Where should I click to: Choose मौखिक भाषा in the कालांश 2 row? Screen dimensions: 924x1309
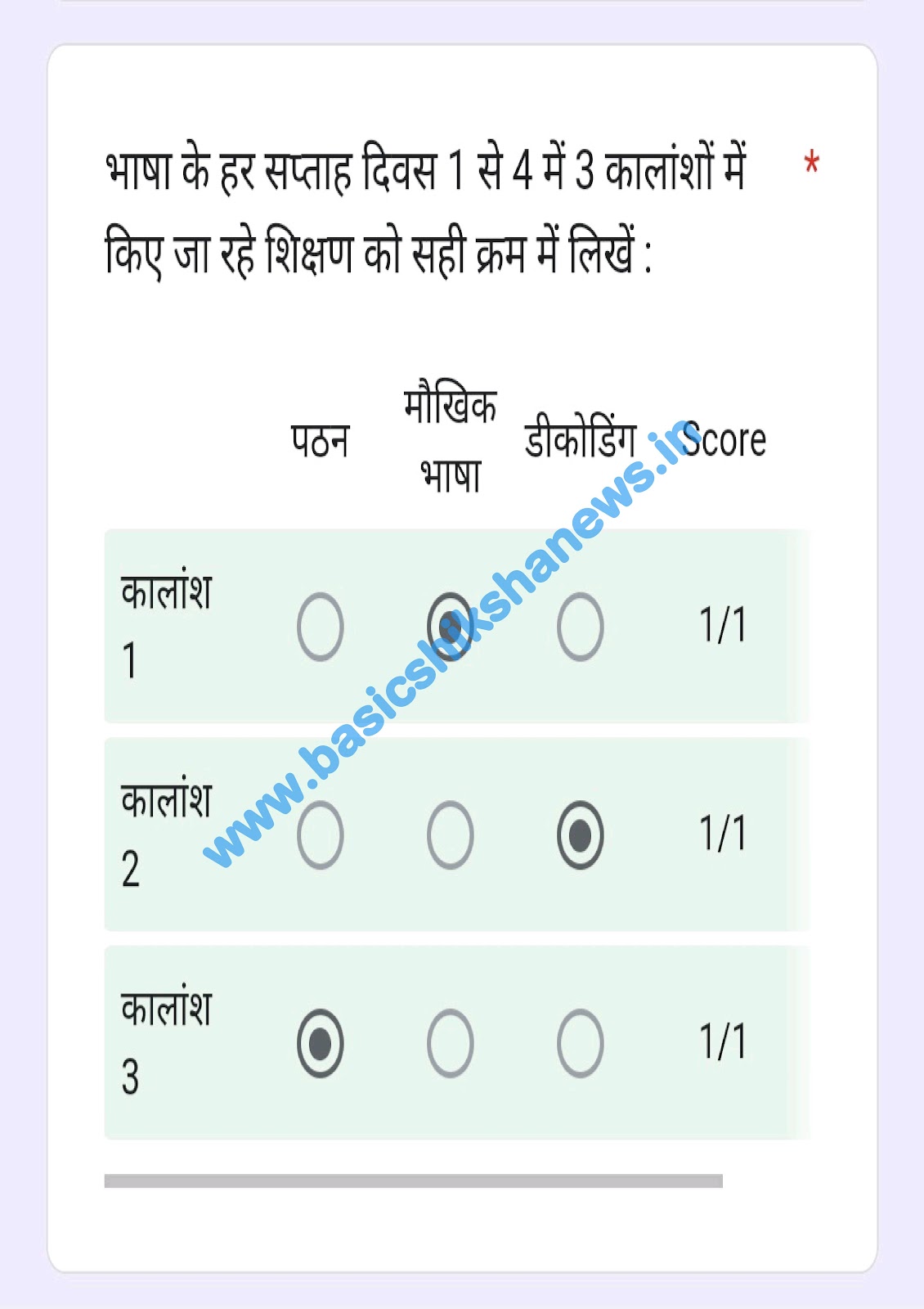450,834
